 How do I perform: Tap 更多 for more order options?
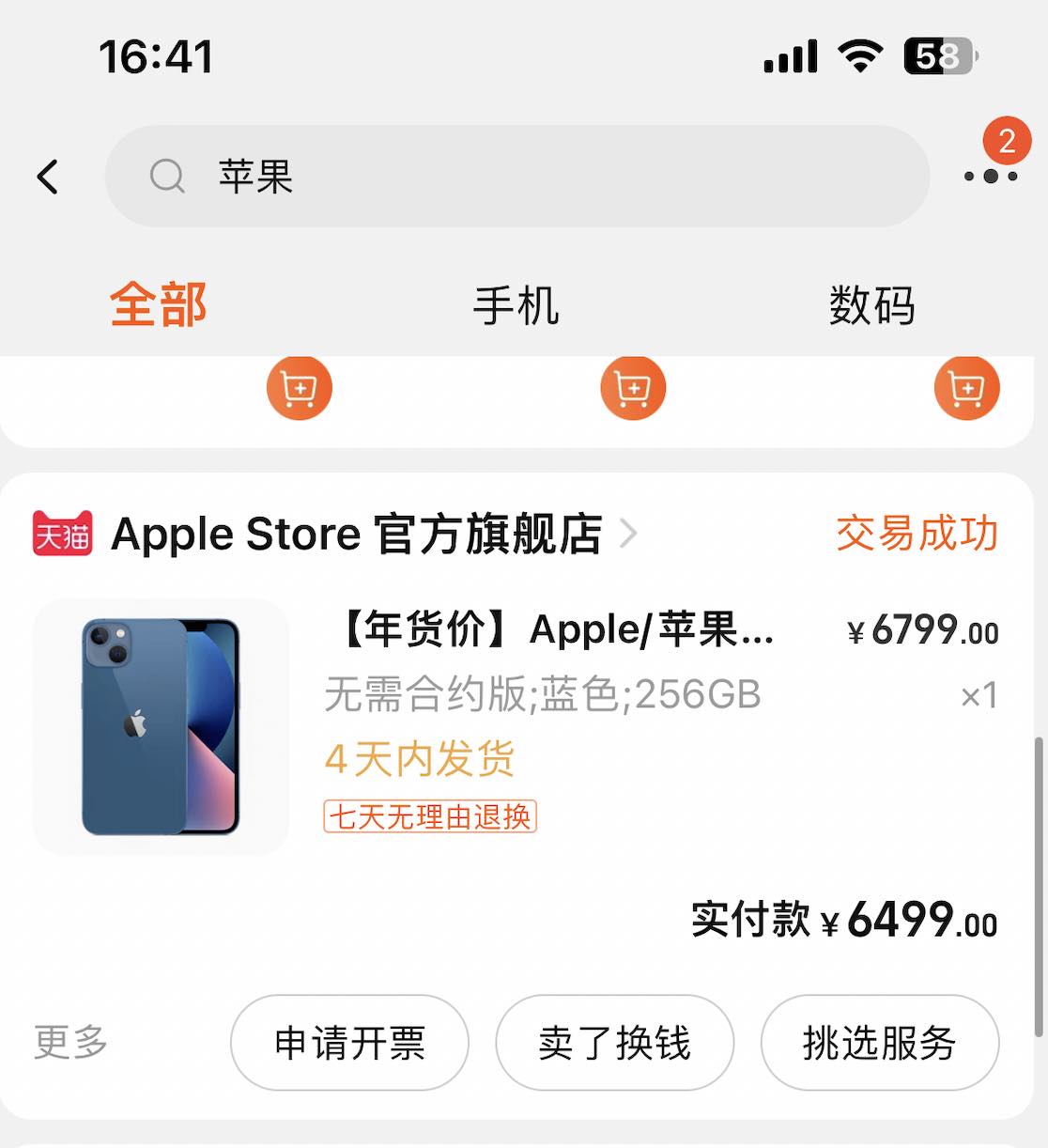click(x=71, y=1042)
